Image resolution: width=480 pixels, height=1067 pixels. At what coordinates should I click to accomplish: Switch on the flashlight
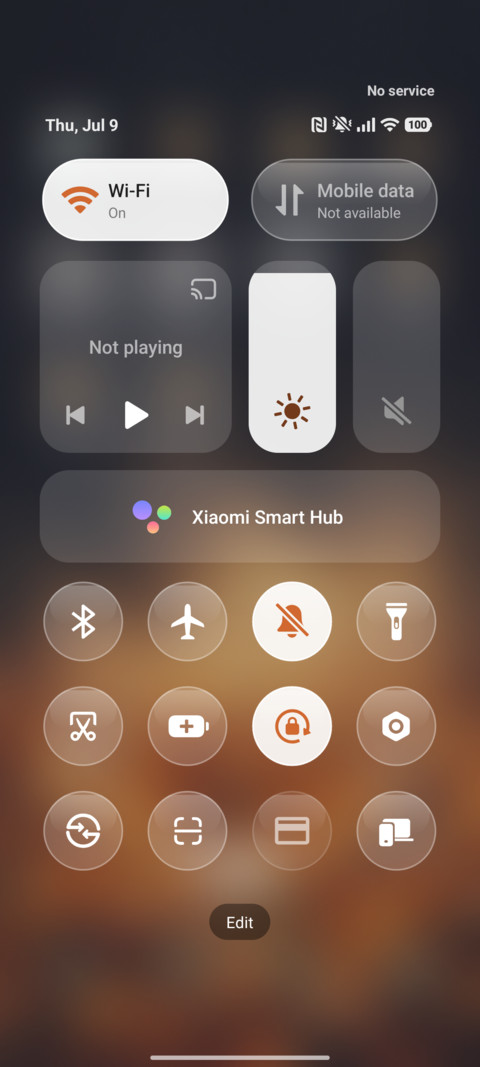[396, 621]
